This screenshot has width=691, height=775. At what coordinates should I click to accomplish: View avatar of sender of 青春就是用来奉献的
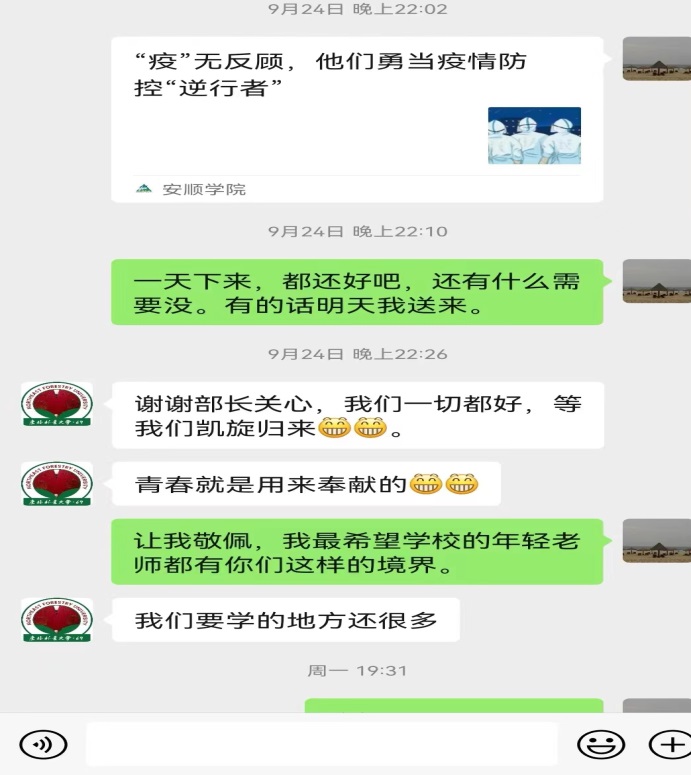tap(57, 484)
